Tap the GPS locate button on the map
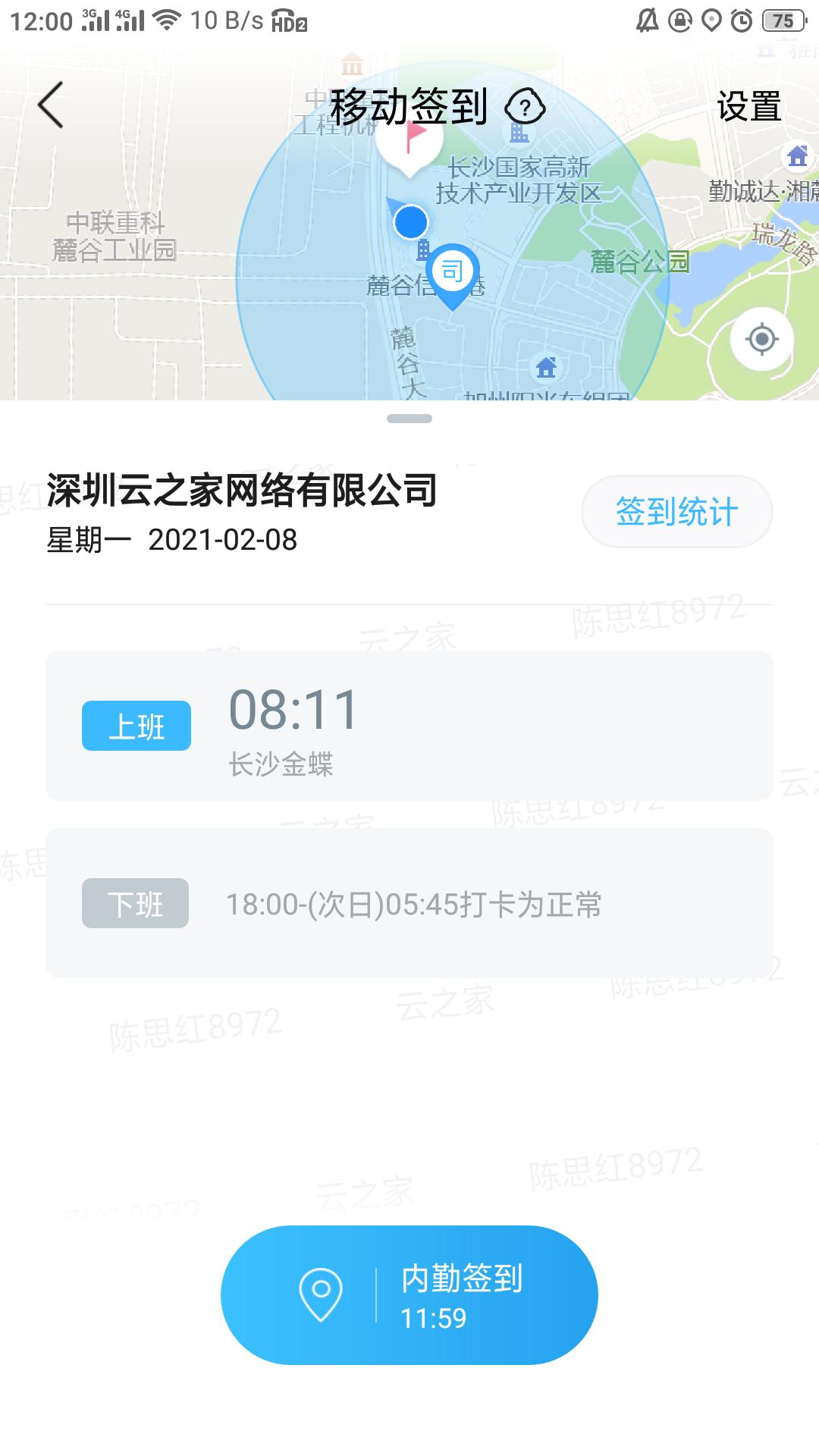Screen dimensions: 819x1456 click(761, 340)
